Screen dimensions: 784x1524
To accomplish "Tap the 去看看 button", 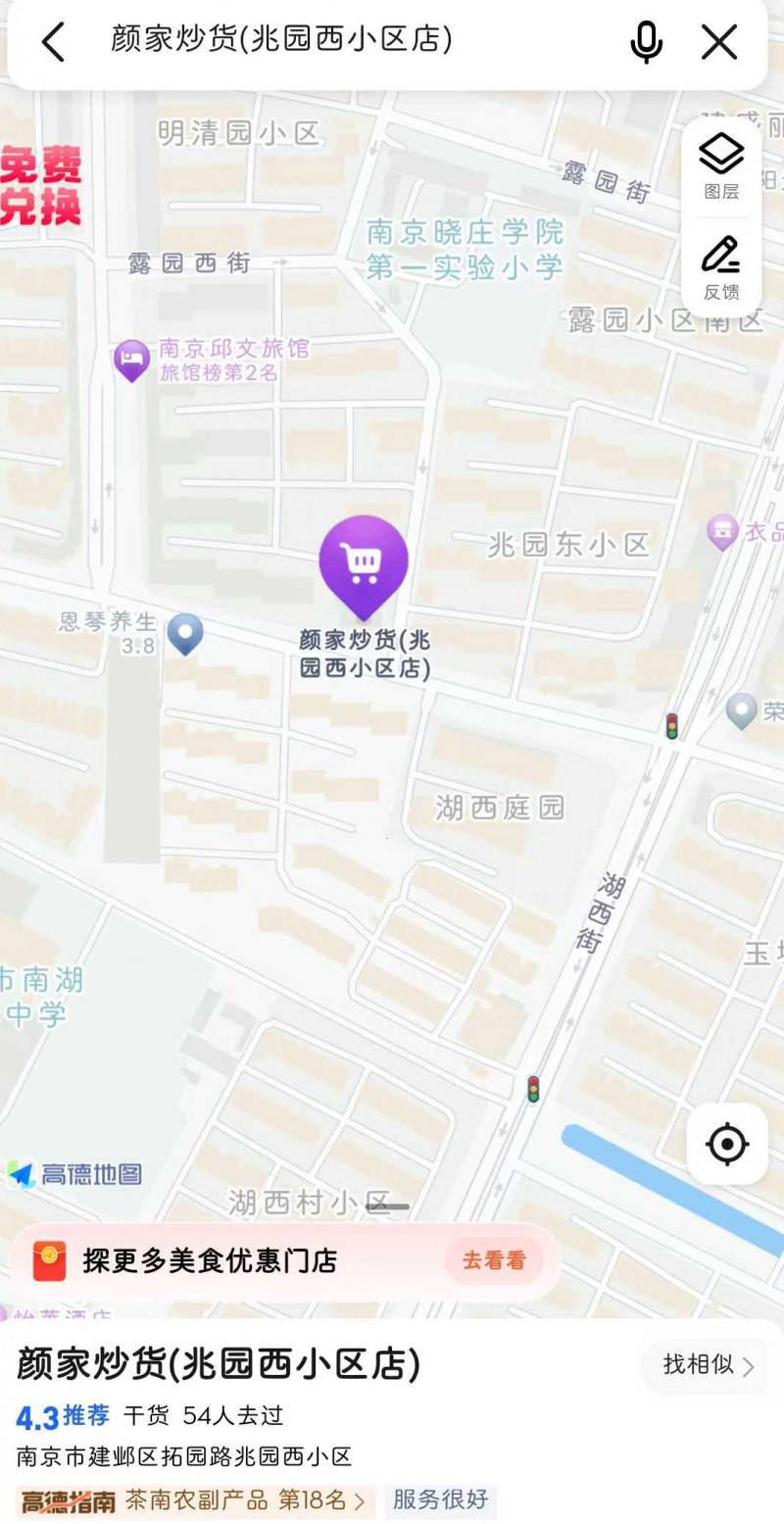I will (494, 1260).
